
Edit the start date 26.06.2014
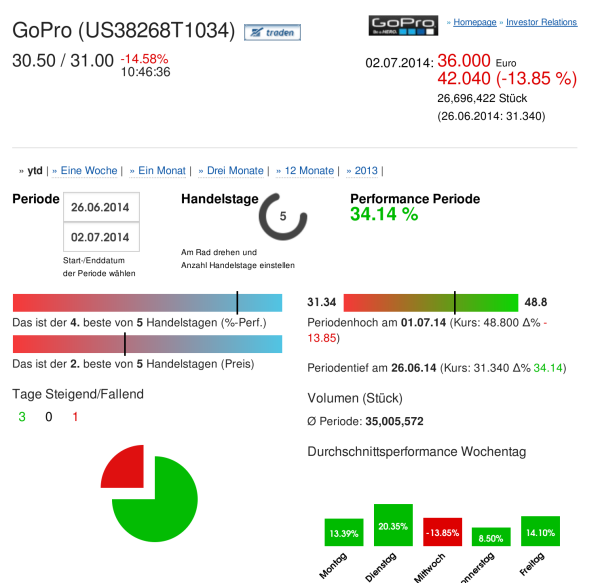point(101,208)
